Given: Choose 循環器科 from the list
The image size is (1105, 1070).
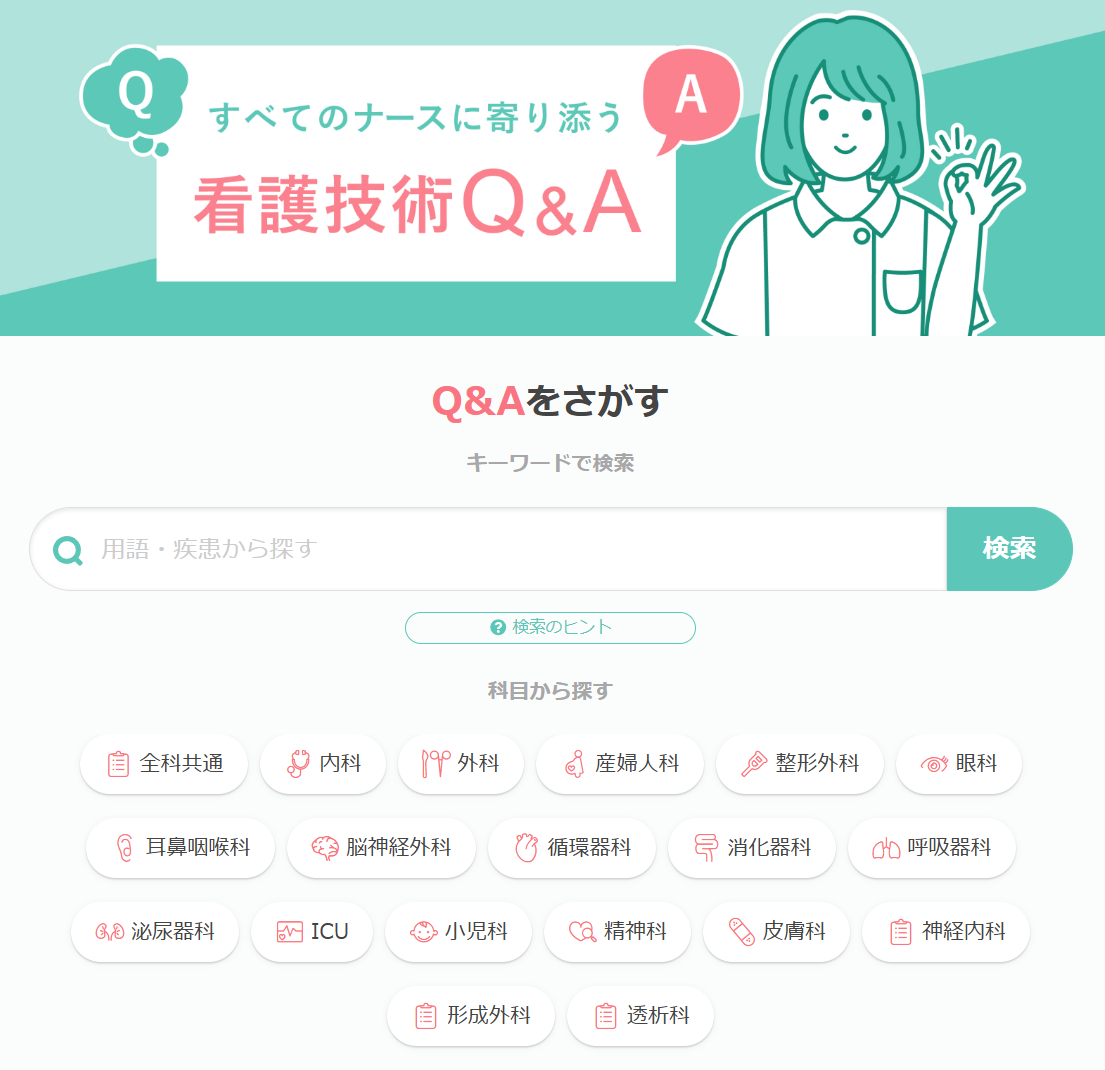Looking at the screenshot, I should (572, 848).
